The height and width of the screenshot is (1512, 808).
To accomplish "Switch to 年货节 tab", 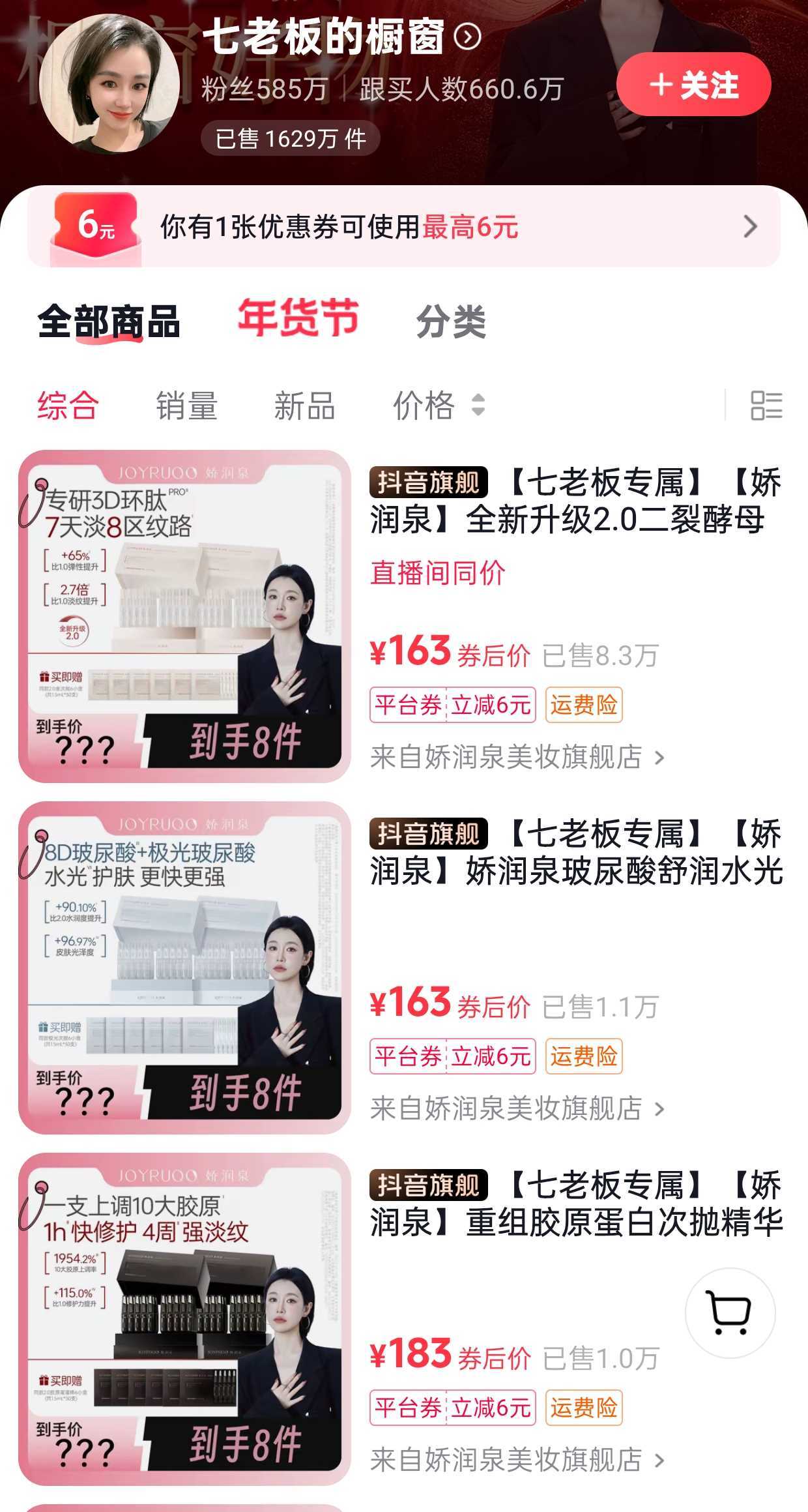I will (298, 318).
